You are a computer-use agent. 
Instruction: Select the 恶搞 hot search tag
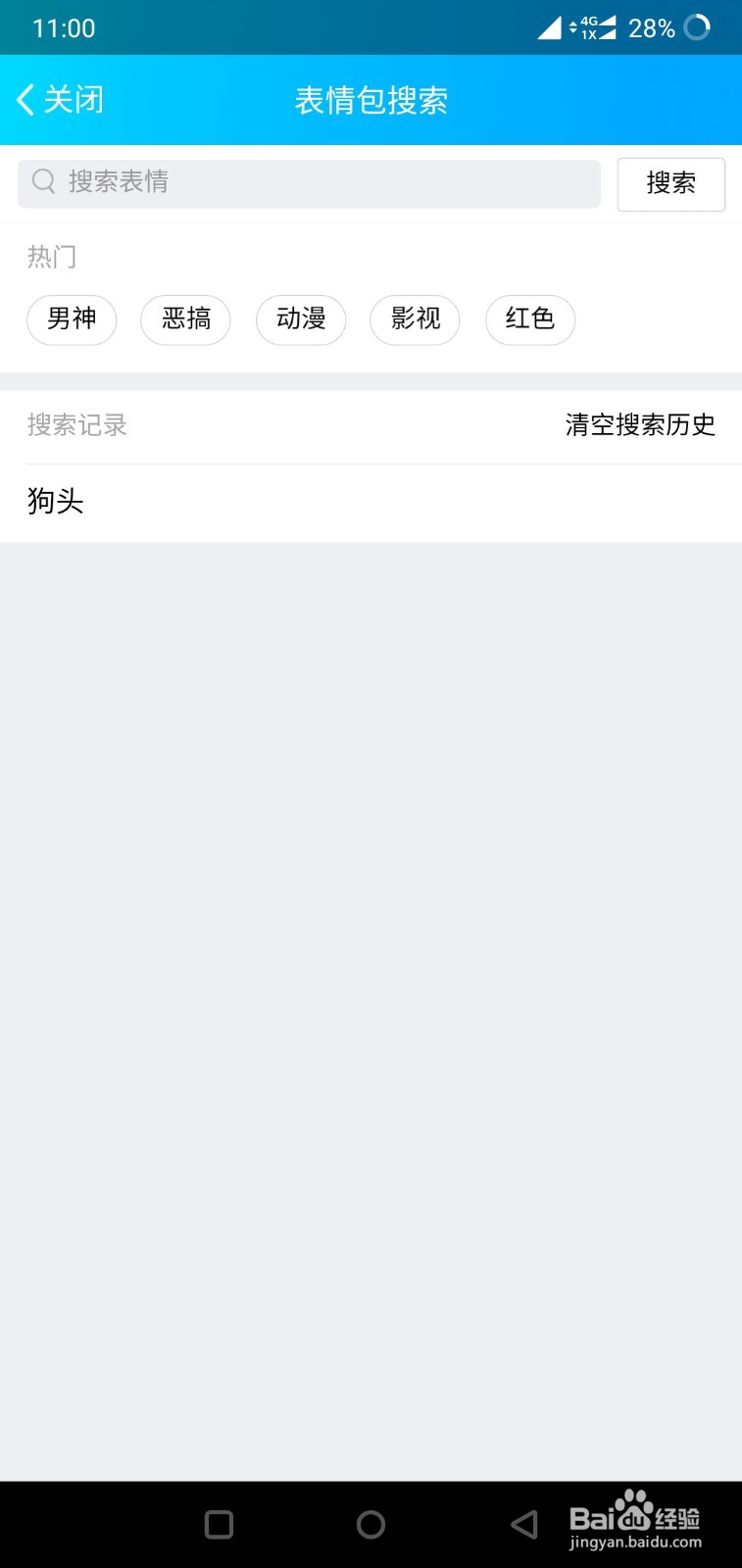click(x=185, y=319)
